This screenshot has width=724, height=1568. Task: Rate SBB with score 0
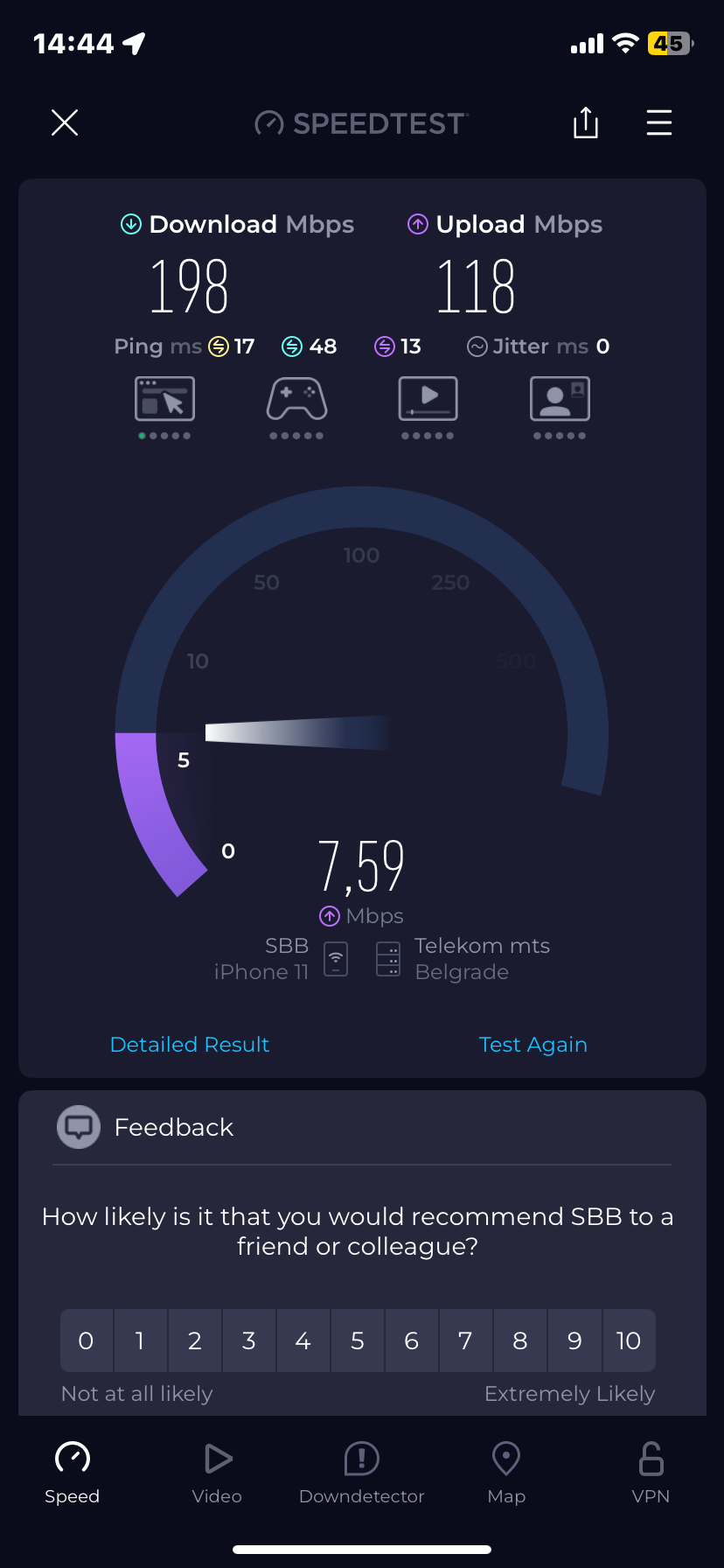coord(86,1340)
